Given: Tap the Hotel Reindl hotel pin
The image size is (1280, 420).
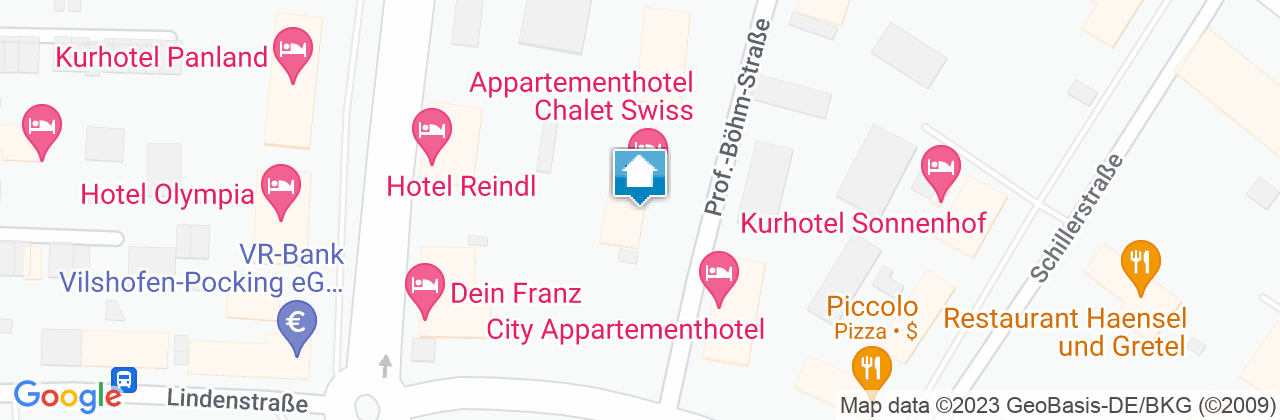Looking at the screenshot, I should (431, 132).
